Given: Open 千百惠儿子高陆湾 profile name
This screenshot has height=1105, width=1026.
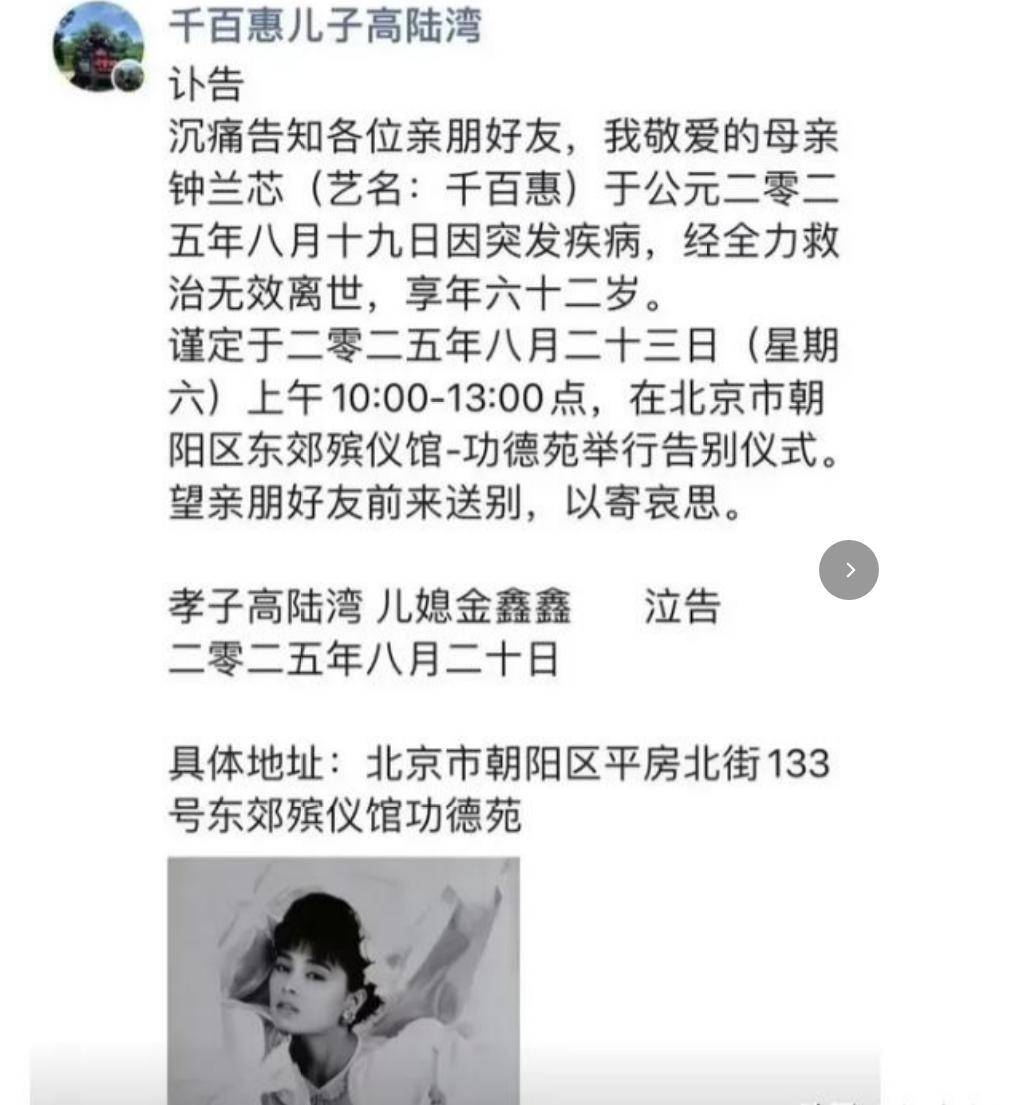Looking at the screenshot, I should pos(325,26).
